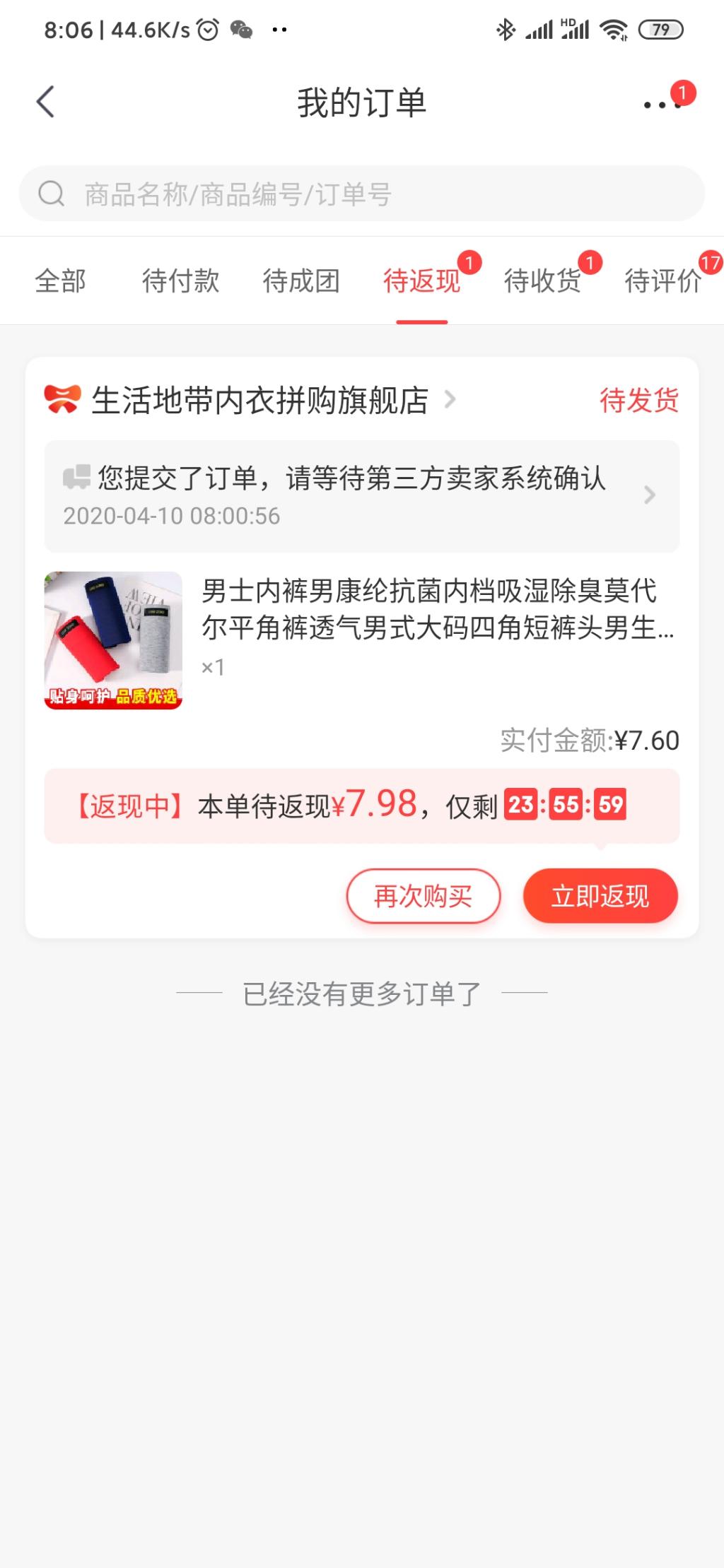This screenshot has width=724, height=1568.
Task: Select the 待返现 tab
Action: coord(422,281)
